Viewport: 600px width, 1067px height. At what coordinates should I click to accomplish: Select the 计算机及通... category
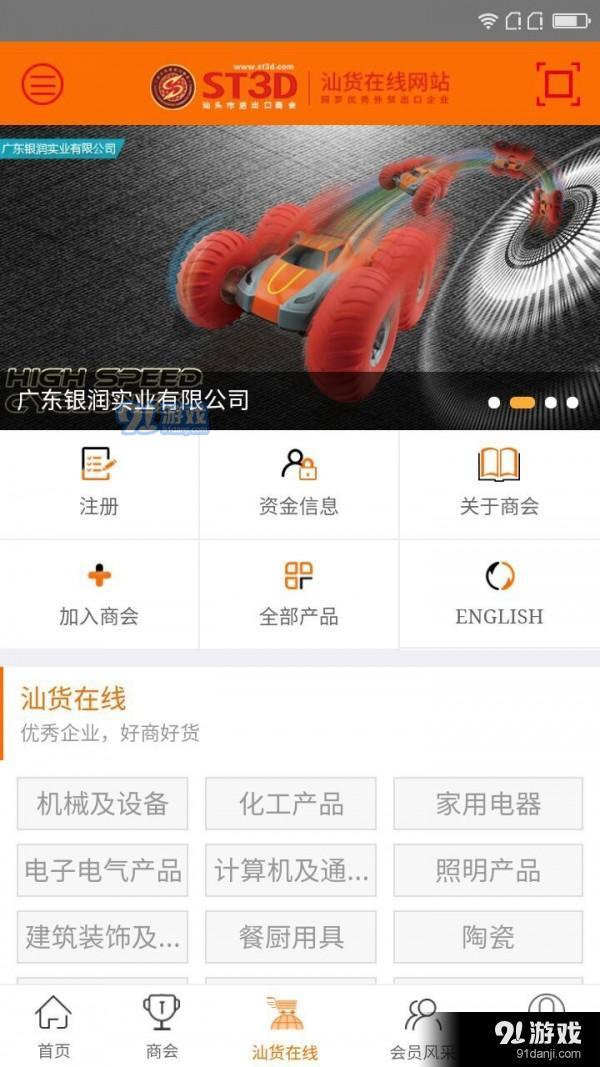291,870
